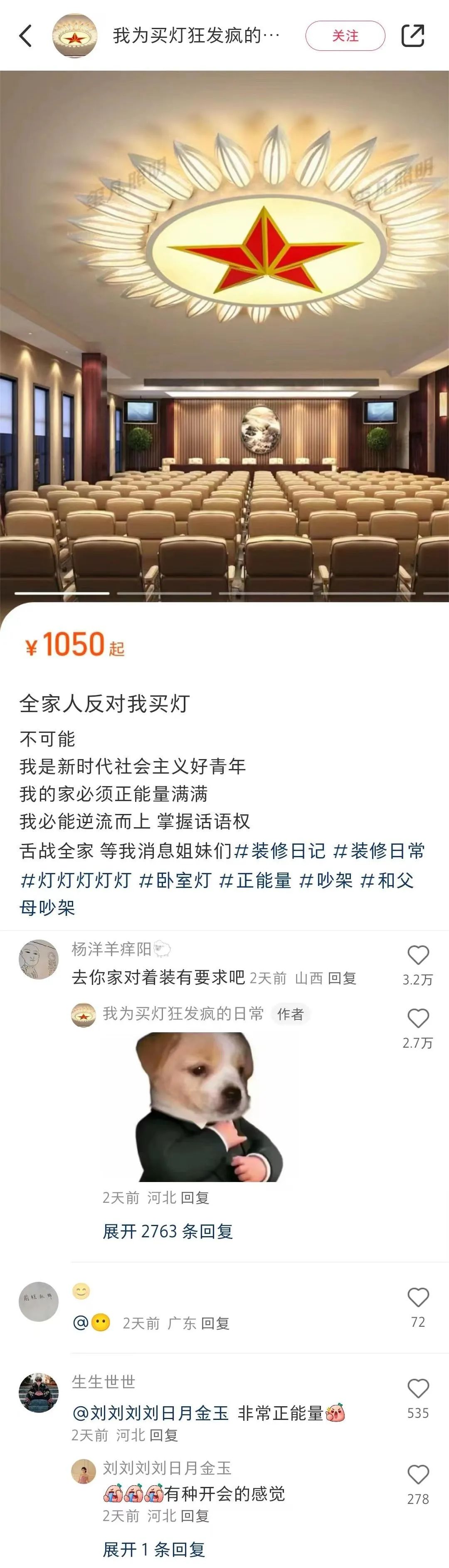Open the @刘刘刘刘日月金玉 mention

pyautogui.click(x=150, y=1413)
